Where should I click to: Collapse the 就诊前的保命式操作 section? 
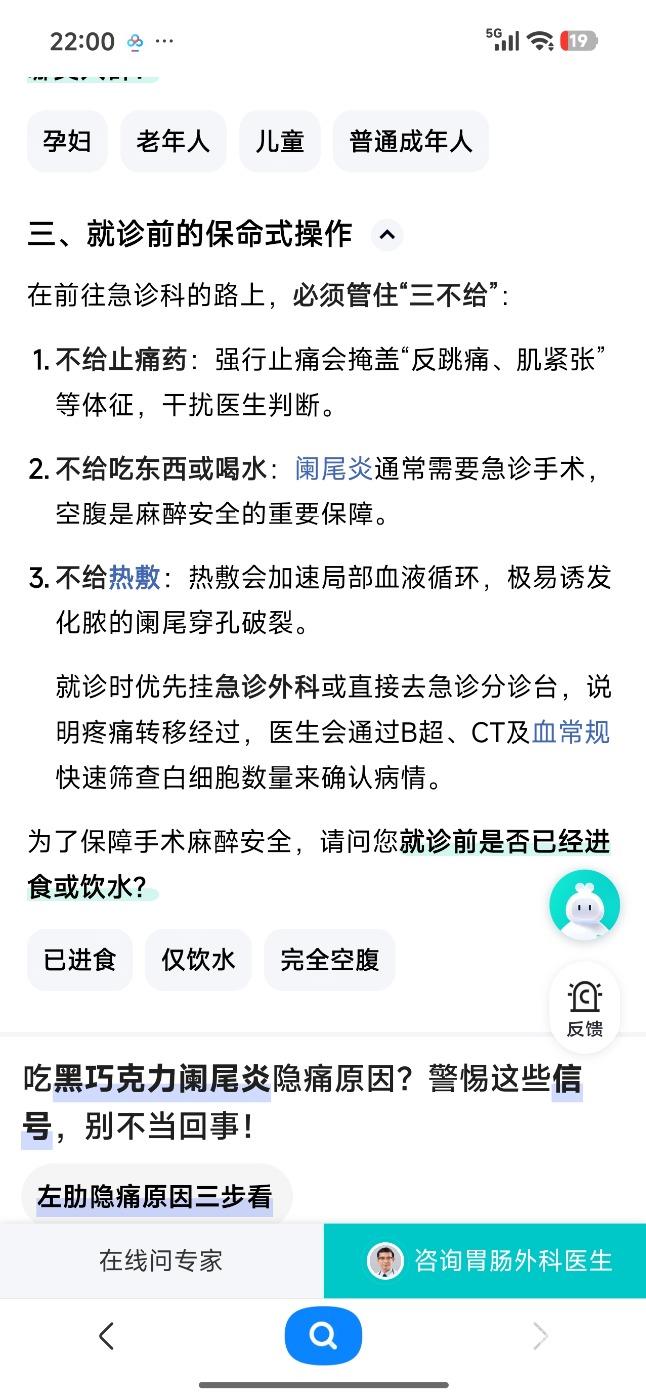tap(387, 235)
